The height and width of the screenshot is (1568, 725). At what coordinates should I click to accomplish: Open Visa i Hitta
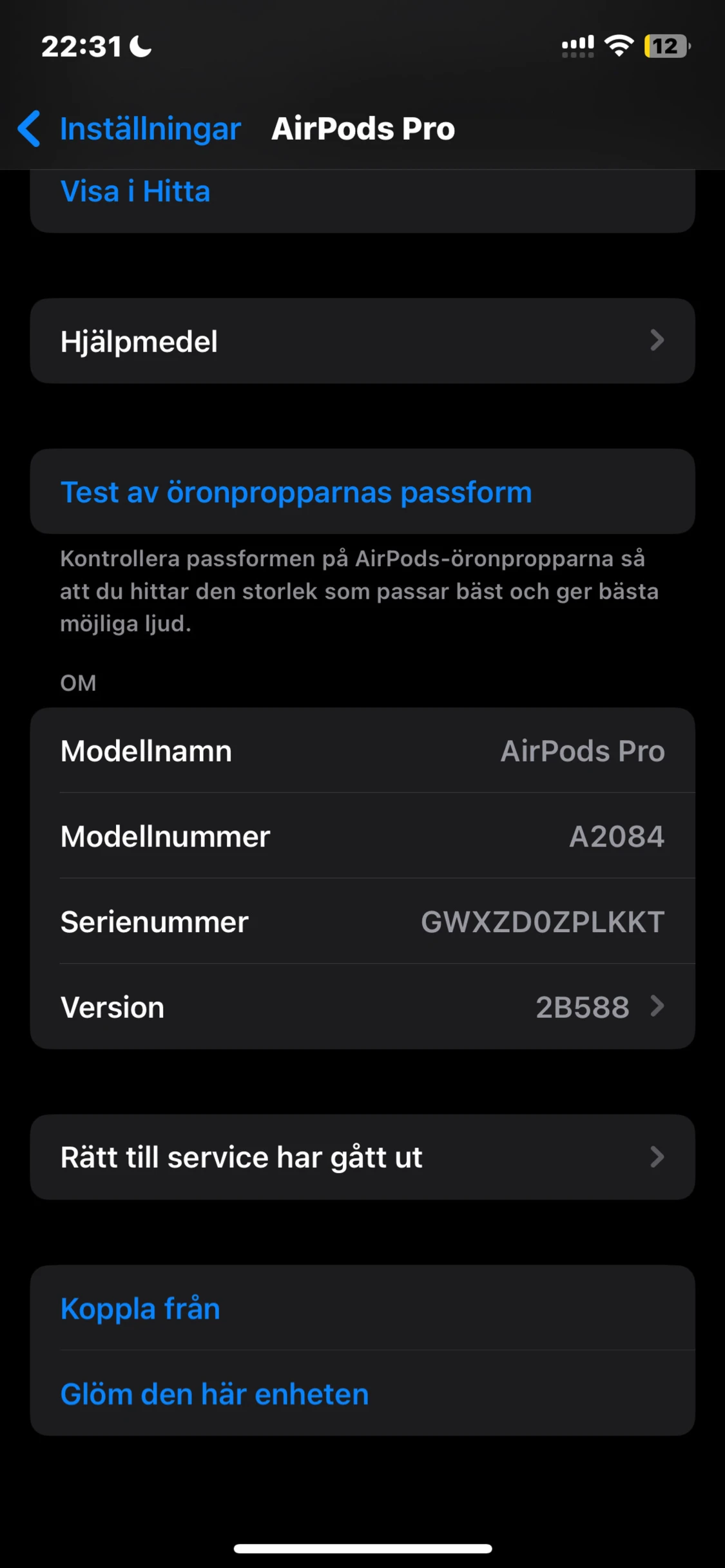pos(135,191)
